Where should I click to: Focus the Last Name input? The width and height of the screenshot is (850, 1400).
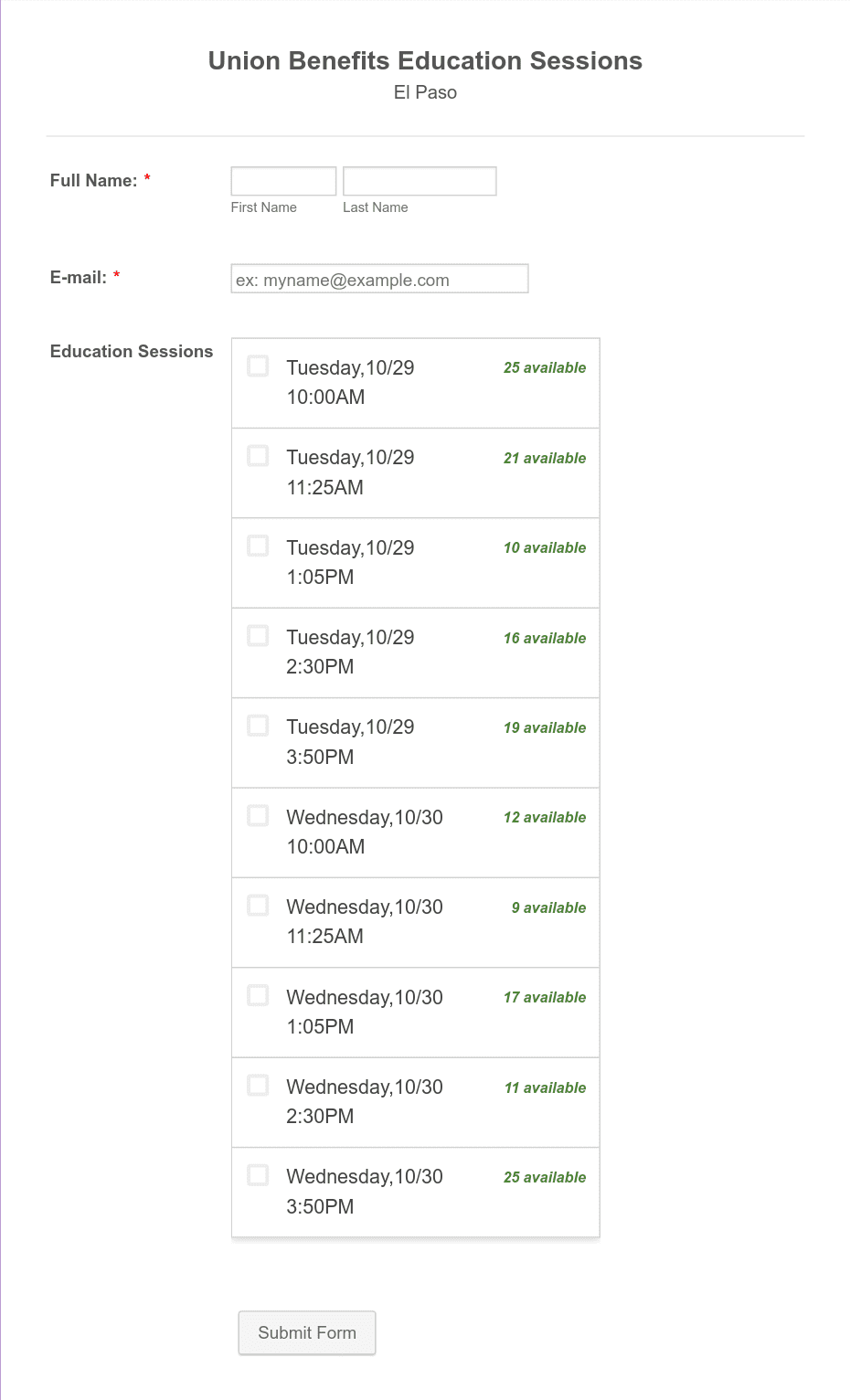click(420, 181)
